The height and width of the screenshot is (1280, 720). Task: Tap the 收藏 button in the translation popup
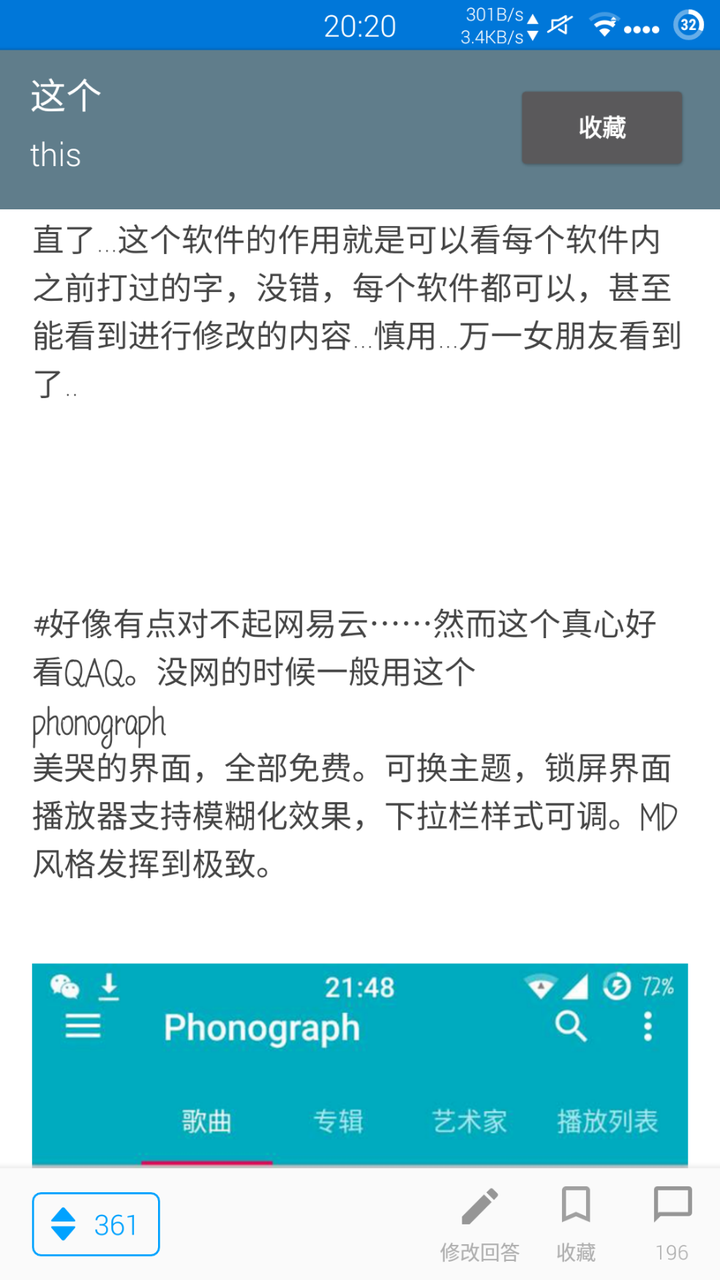pos(601,128)
